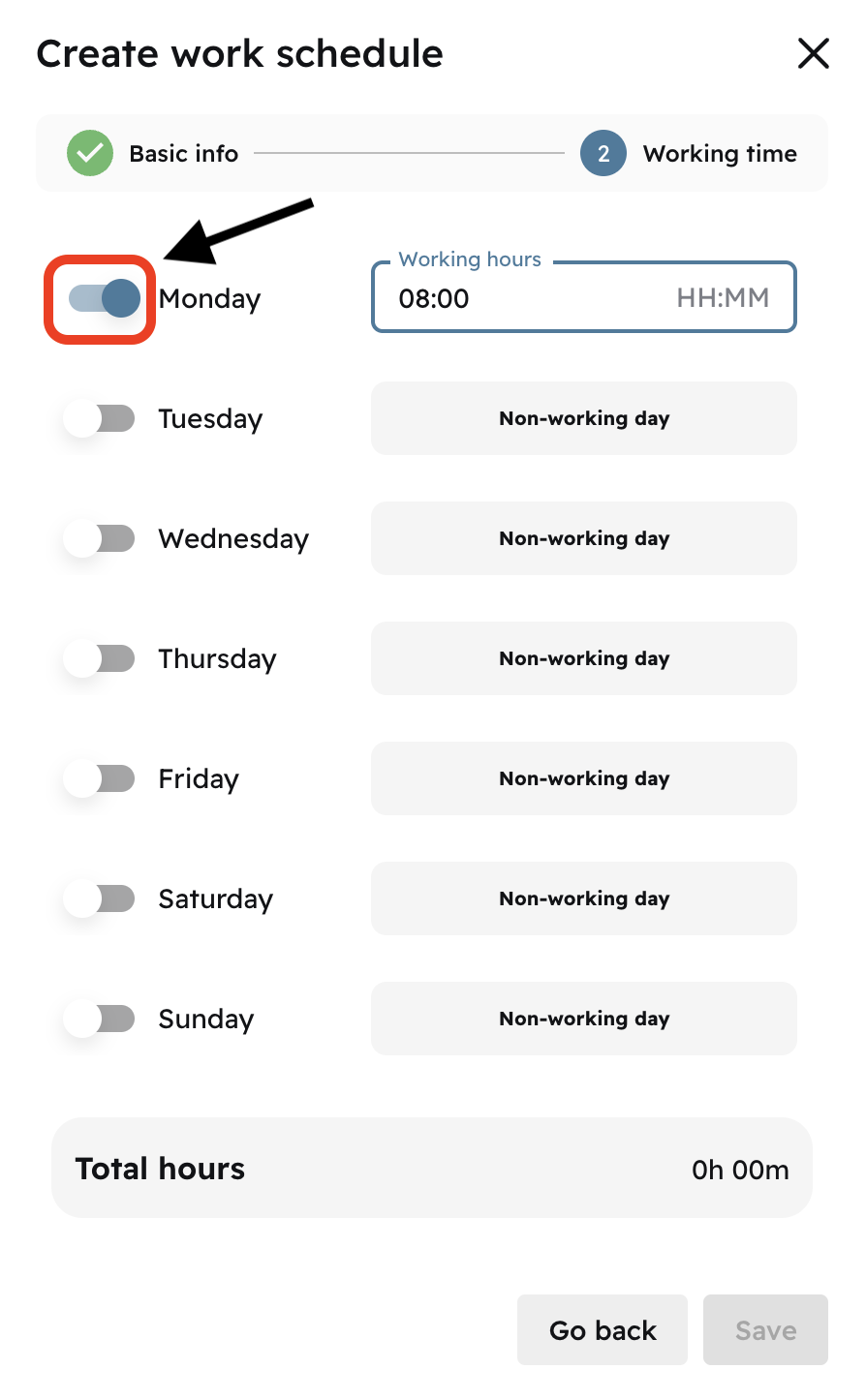Click Tuesday's Non-working day field
Viewport: 866px width, 1400px height.
pos(583,418)
